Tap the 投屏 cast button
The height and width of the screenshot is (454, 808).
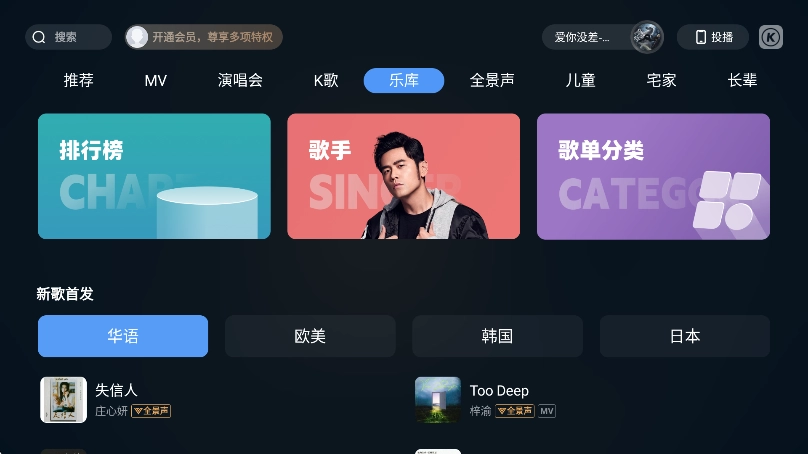(712, 37)
